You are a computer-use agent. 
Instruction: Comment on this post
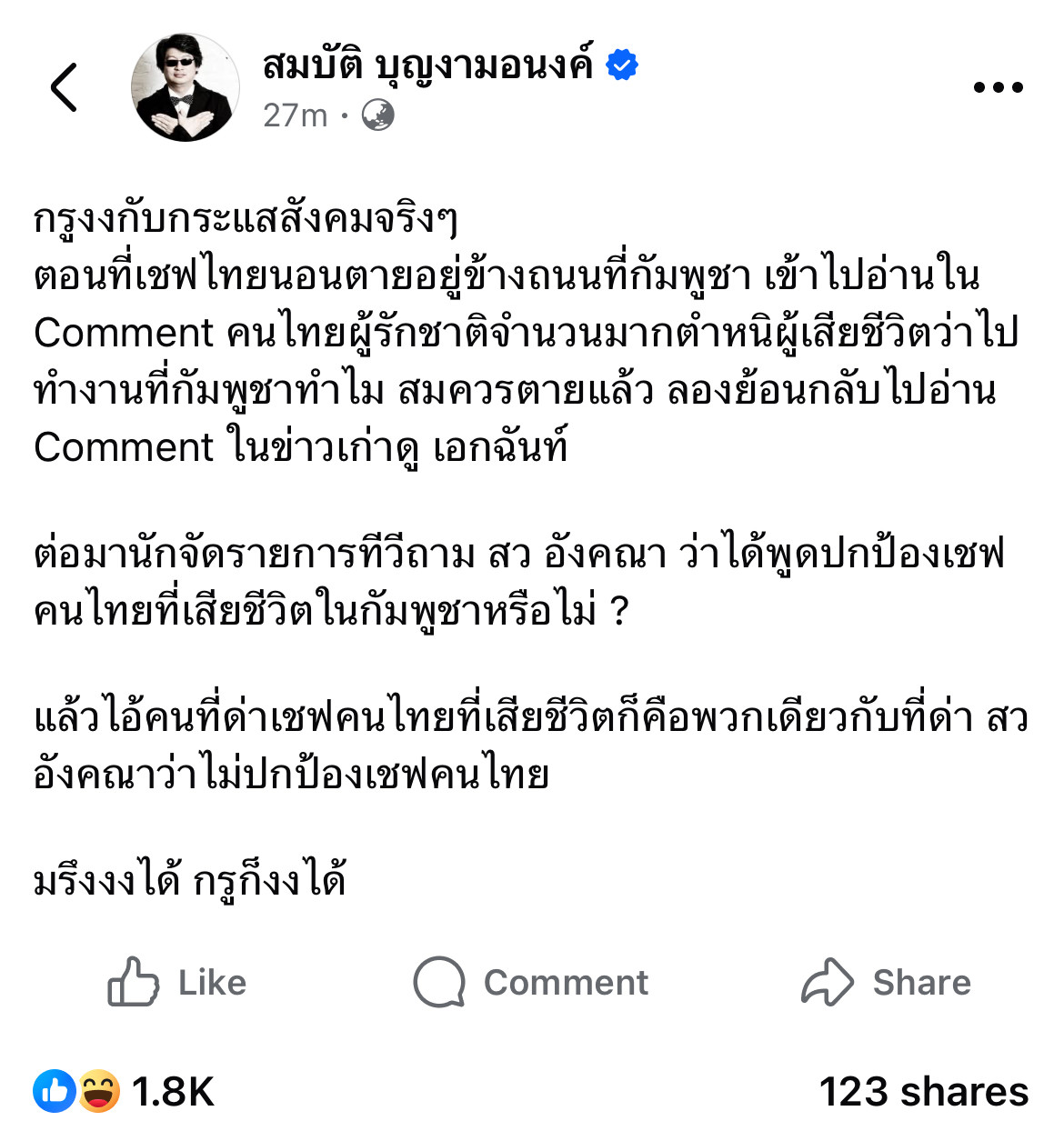coord(531,983)
